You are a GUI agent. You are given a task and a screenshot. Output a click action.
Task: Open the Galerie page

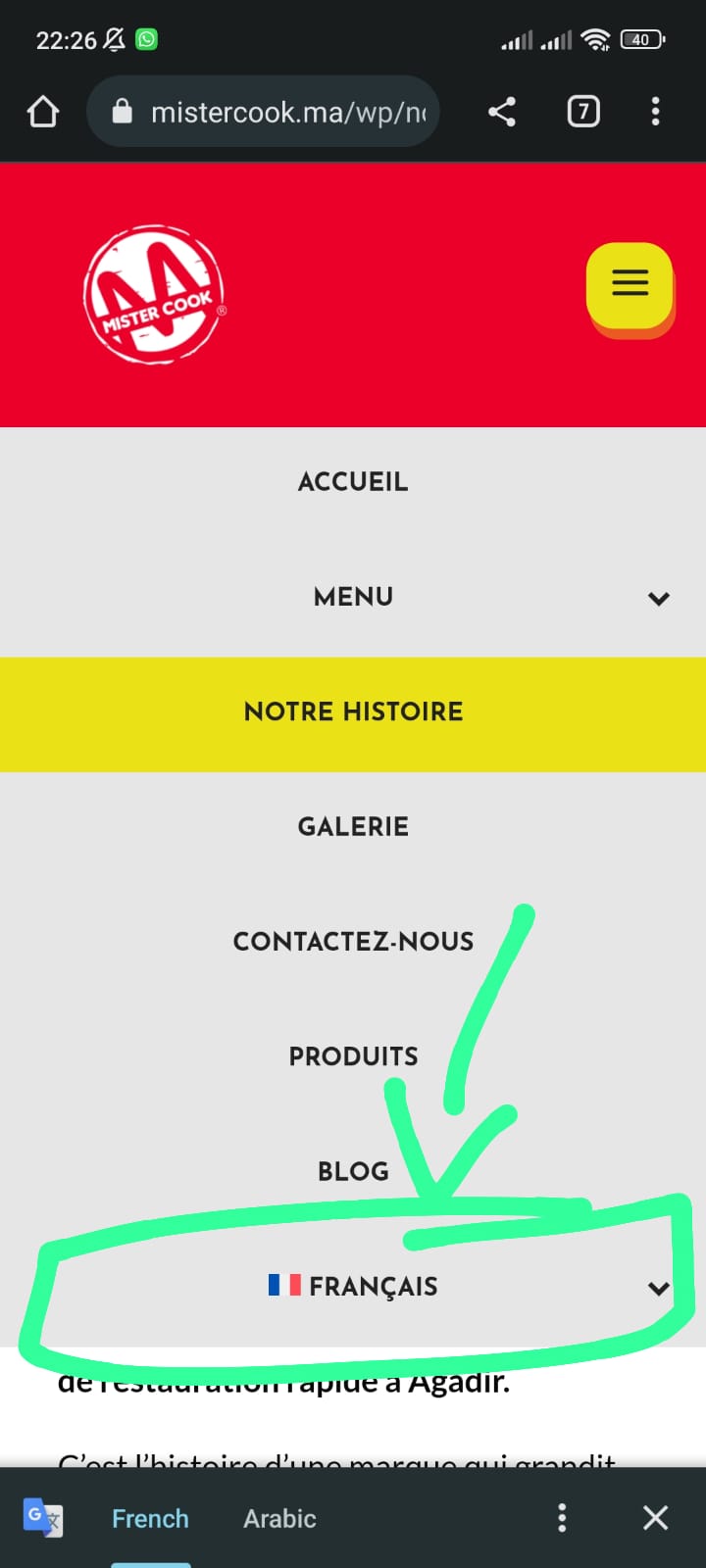(353, 827)
